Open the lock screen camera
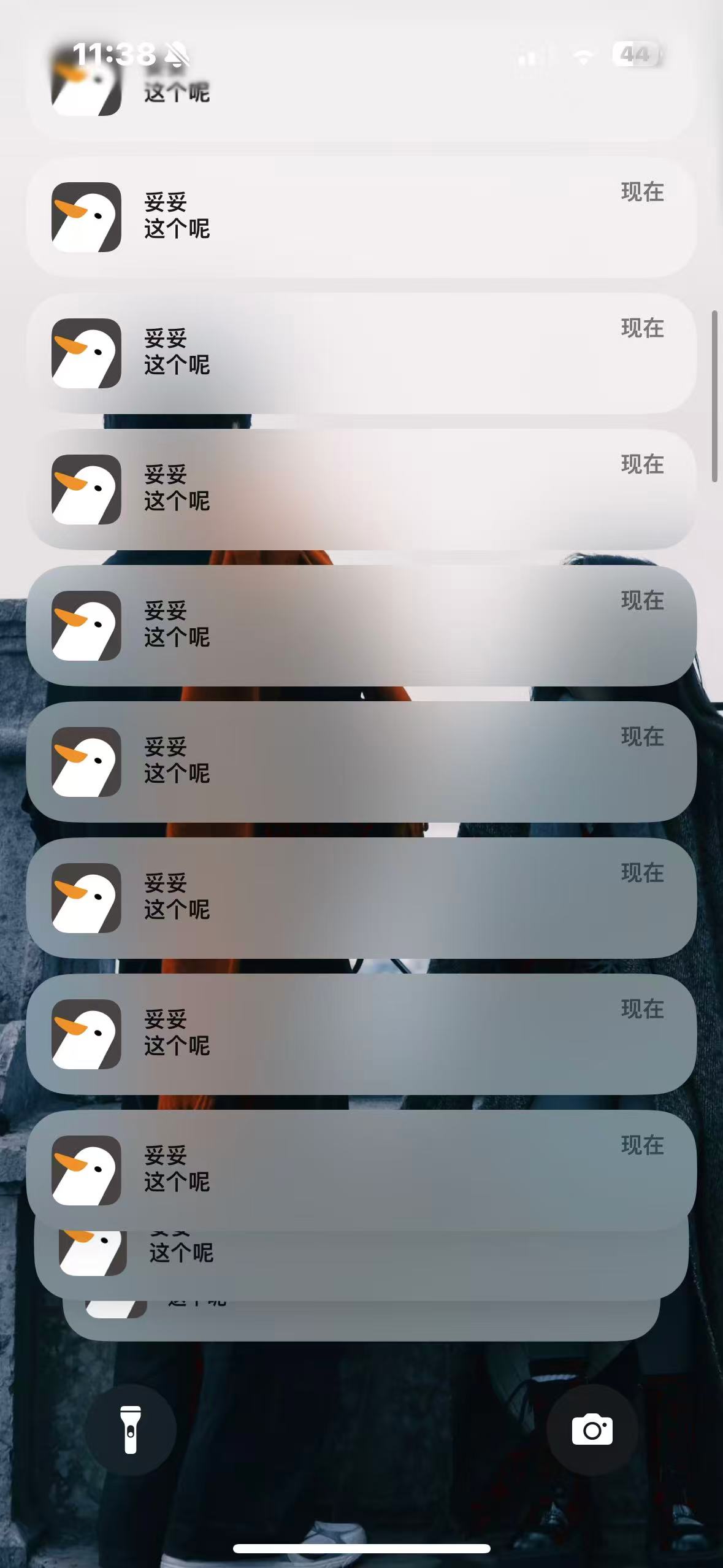The image size is (723, 1568). point(592,1430)
